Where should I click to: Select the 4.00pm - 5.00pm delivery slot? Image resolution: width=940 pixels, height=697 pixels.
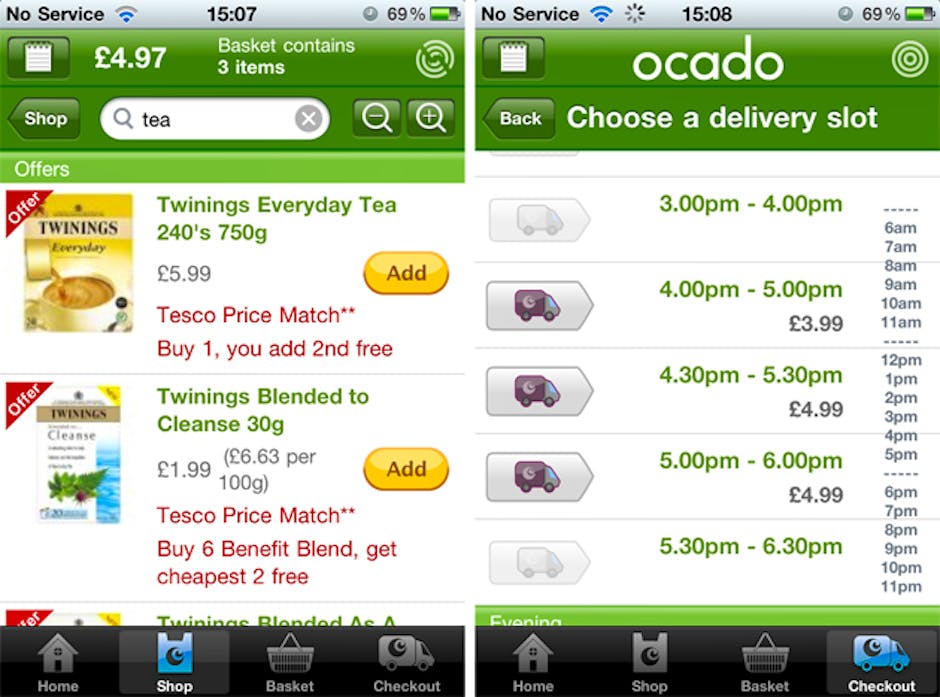(x=539, y=305)
